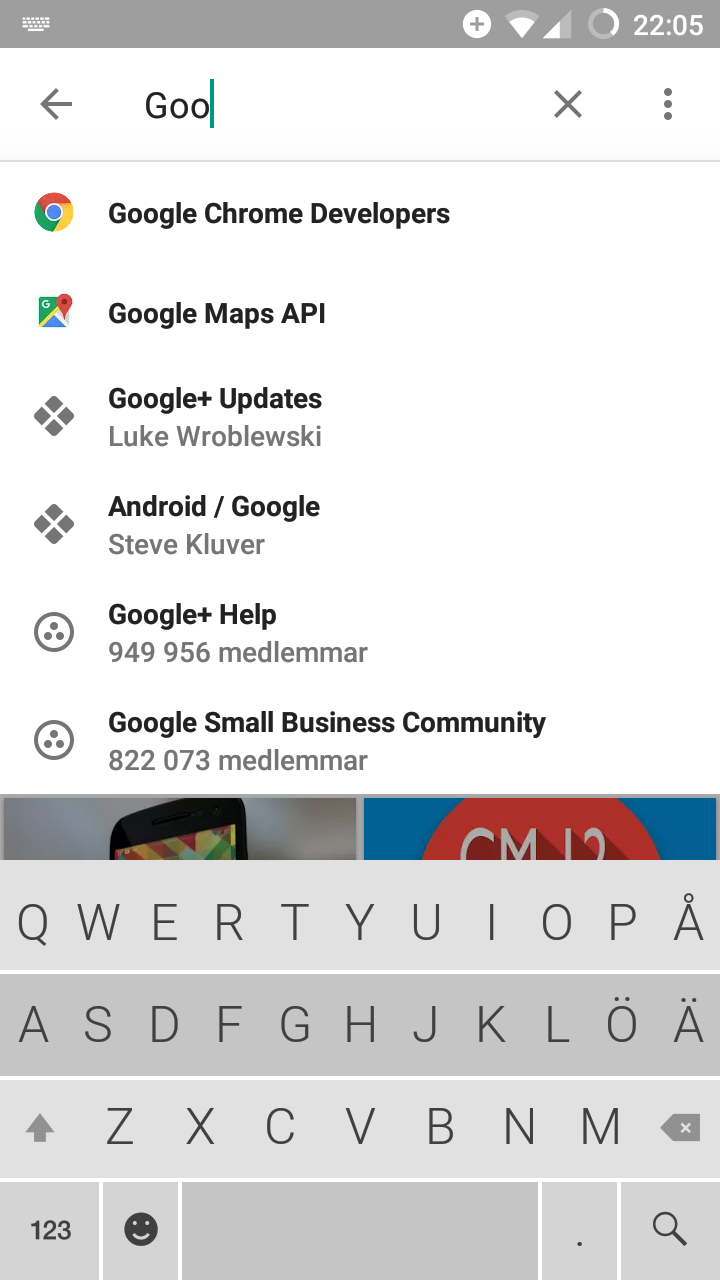Open the overflow menu
720x1280 pixels.
click(667, 104)
